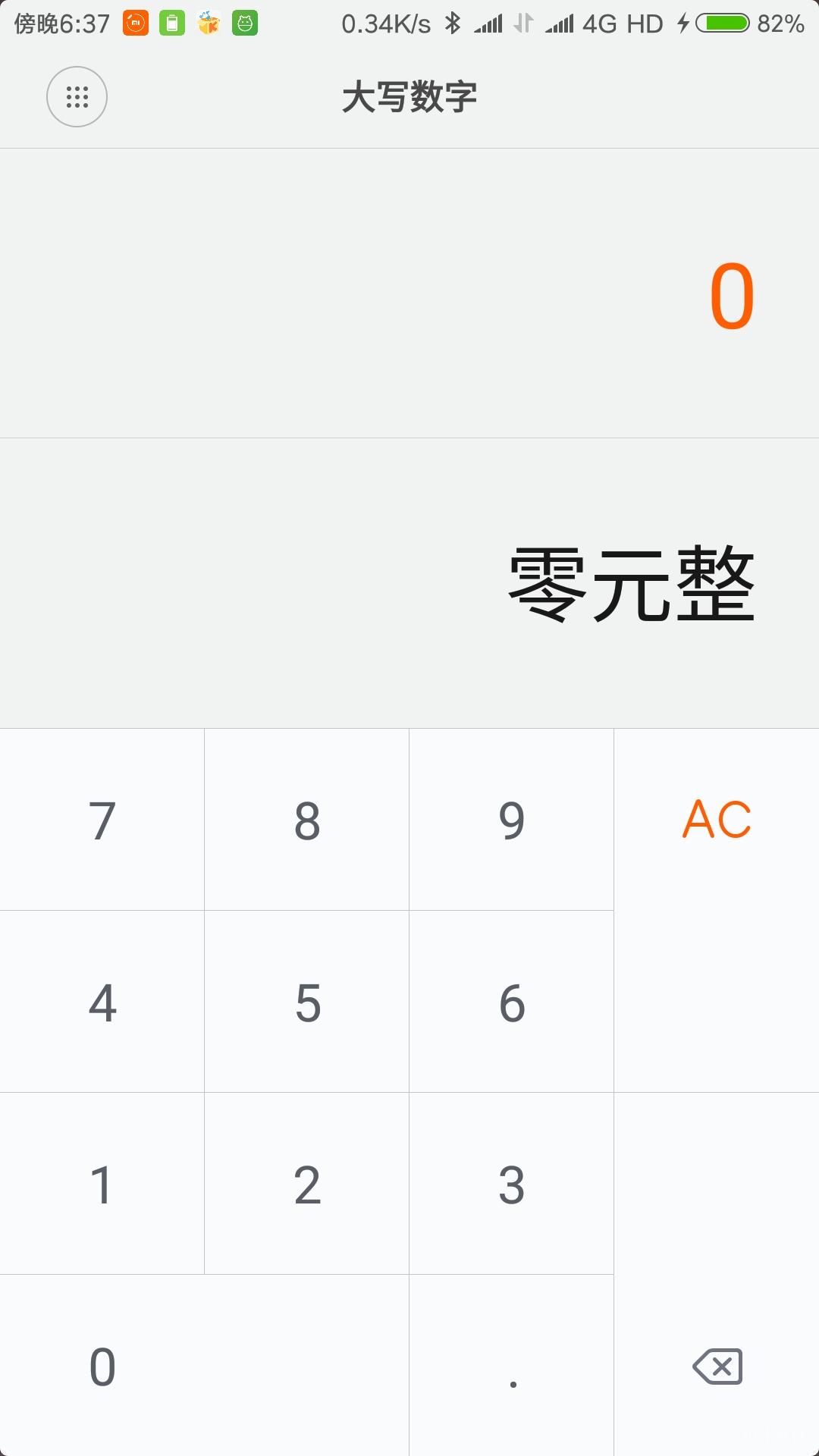Tap the Bluetooth status icon
Viewport: 819px width, 1456px height.
450,22
